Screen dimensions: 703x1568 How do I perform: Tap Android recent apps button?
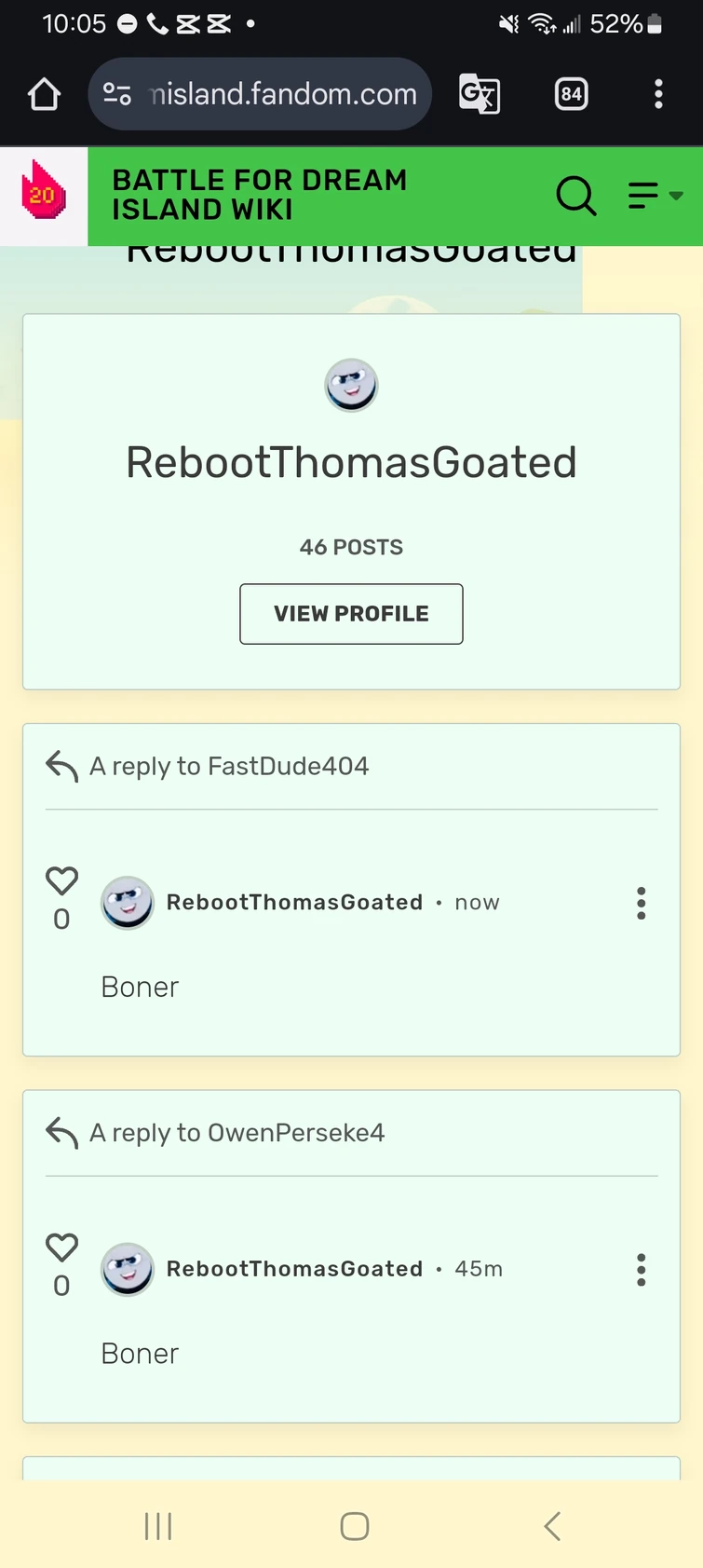(x=157, y=1526)
